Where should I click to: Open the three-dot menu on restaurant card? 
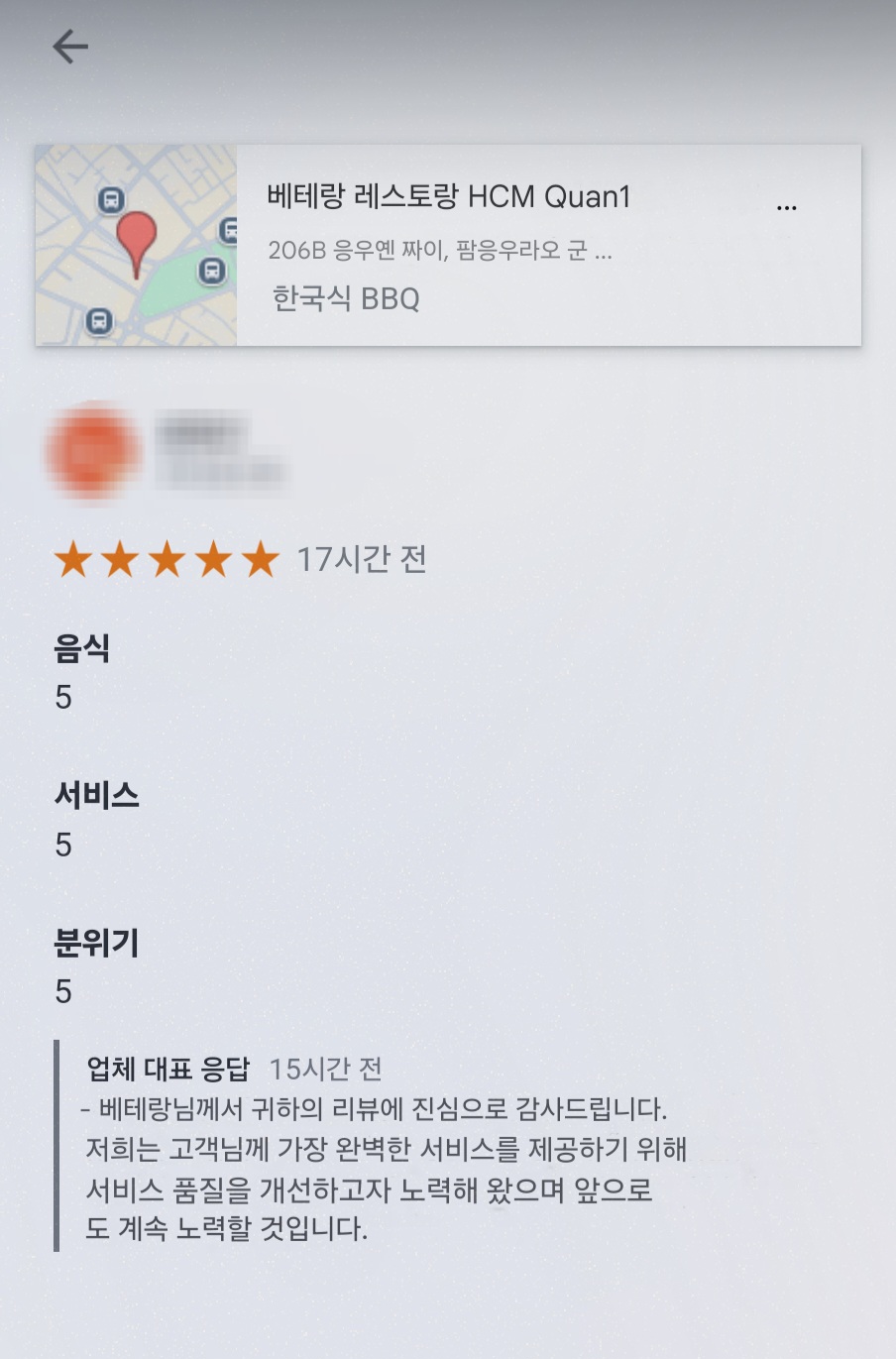pos(787,208)
